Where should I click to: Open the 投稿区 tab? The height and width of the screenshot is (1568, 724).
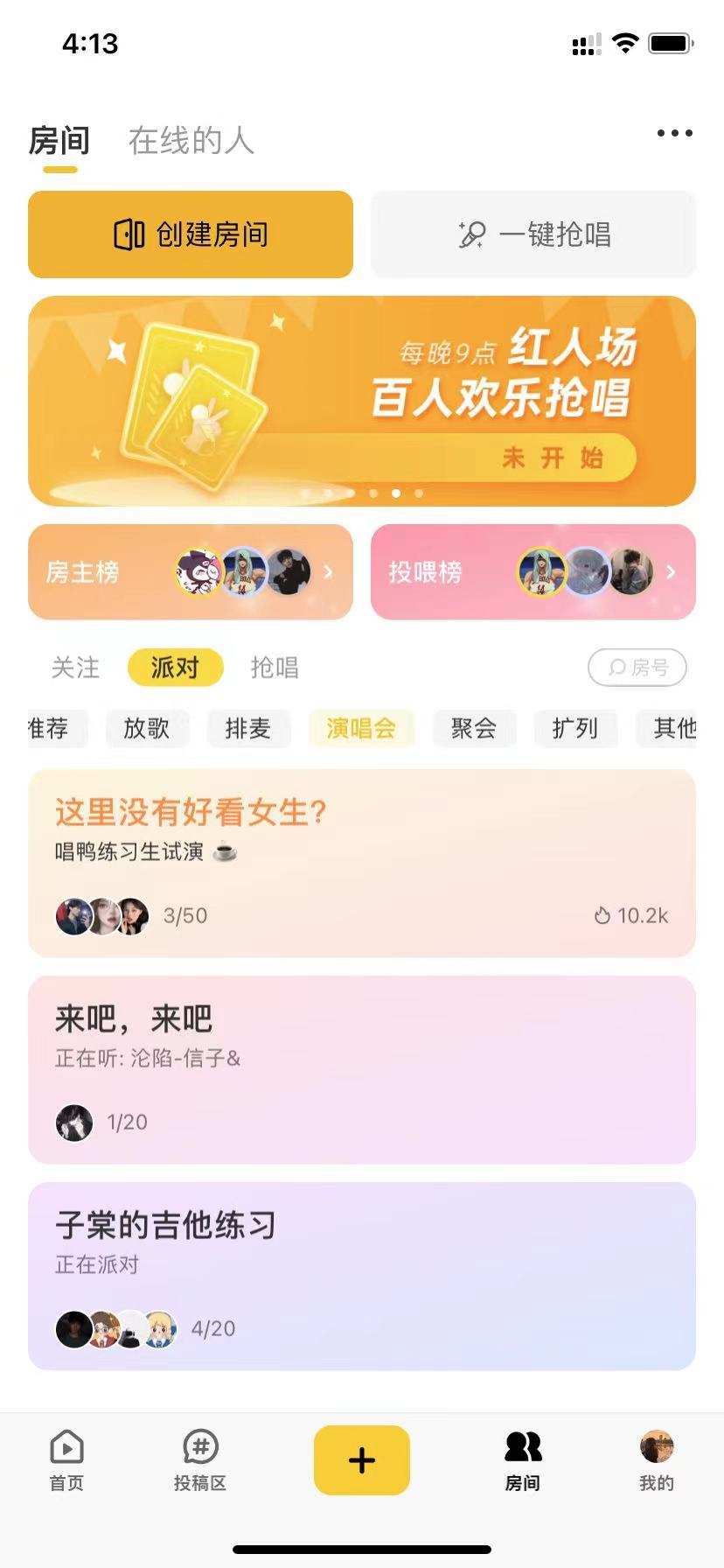200,1459
